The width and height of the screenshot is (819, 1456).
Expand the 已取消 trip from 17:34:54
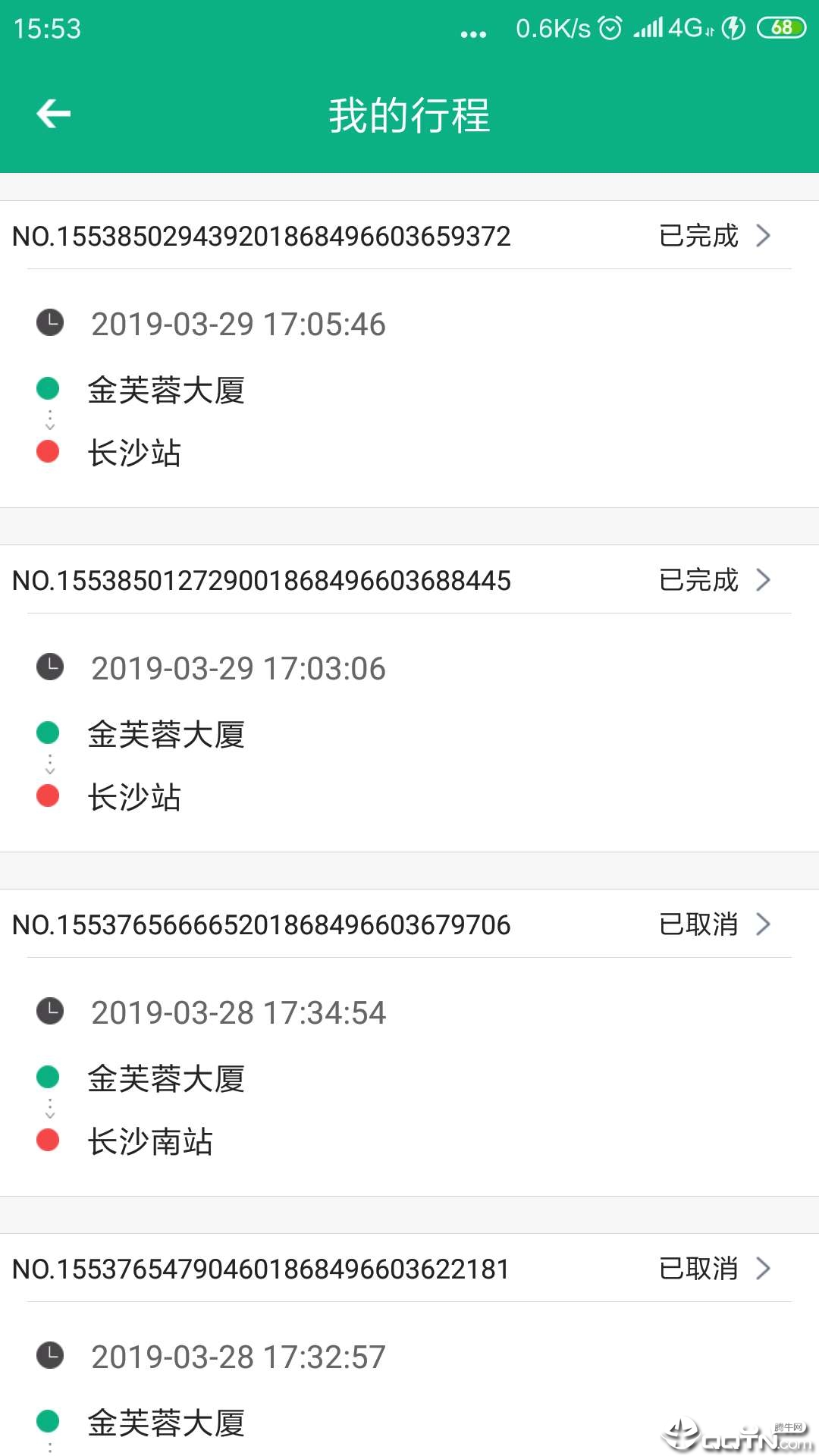tap(764, 924)
